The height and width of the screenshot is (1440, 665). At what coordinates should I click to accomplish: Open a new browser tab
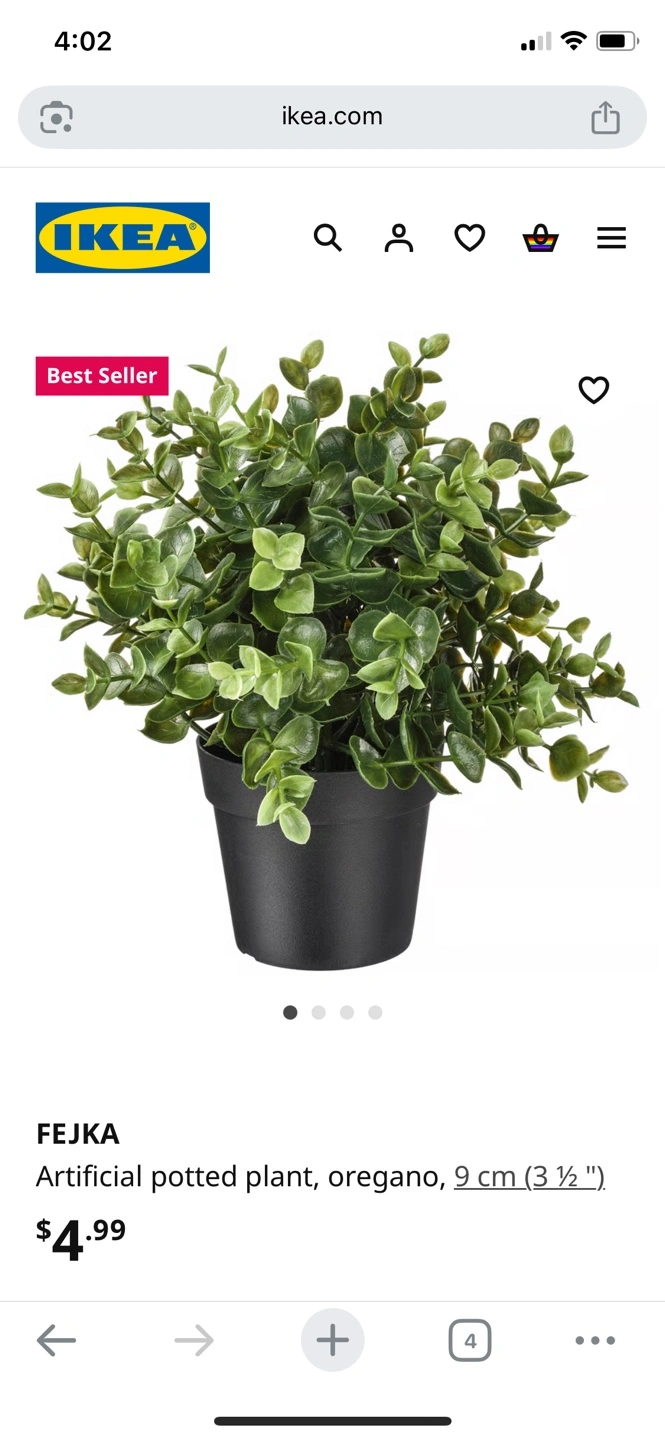point(332,1340)
